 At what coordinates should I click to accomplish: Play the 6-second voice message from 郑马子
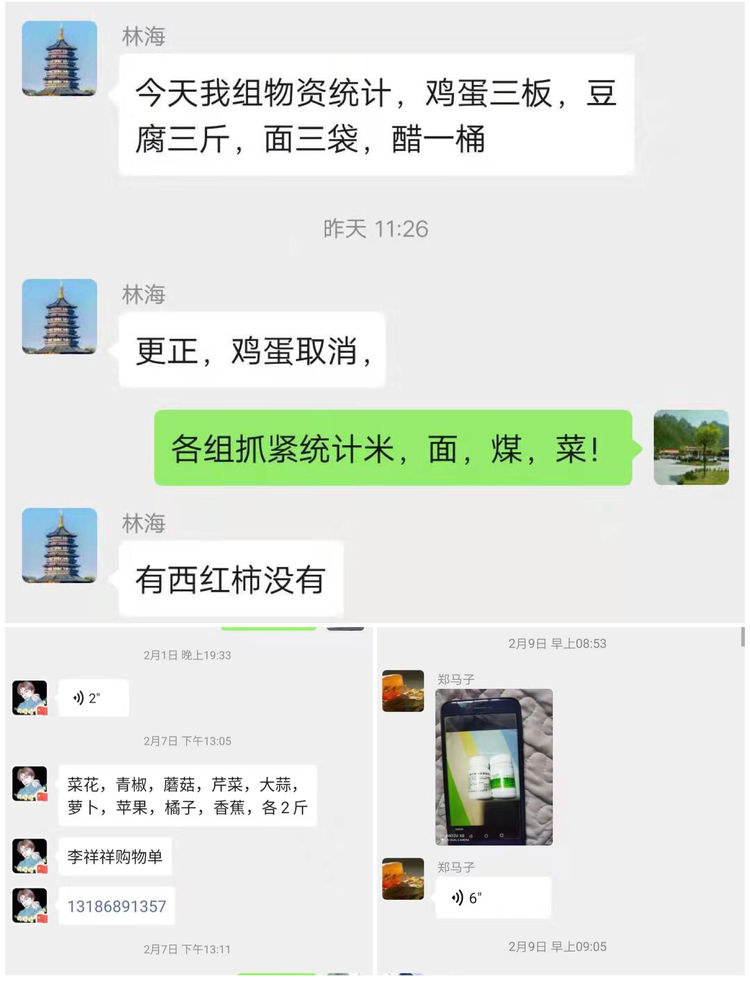click(491, 897)
